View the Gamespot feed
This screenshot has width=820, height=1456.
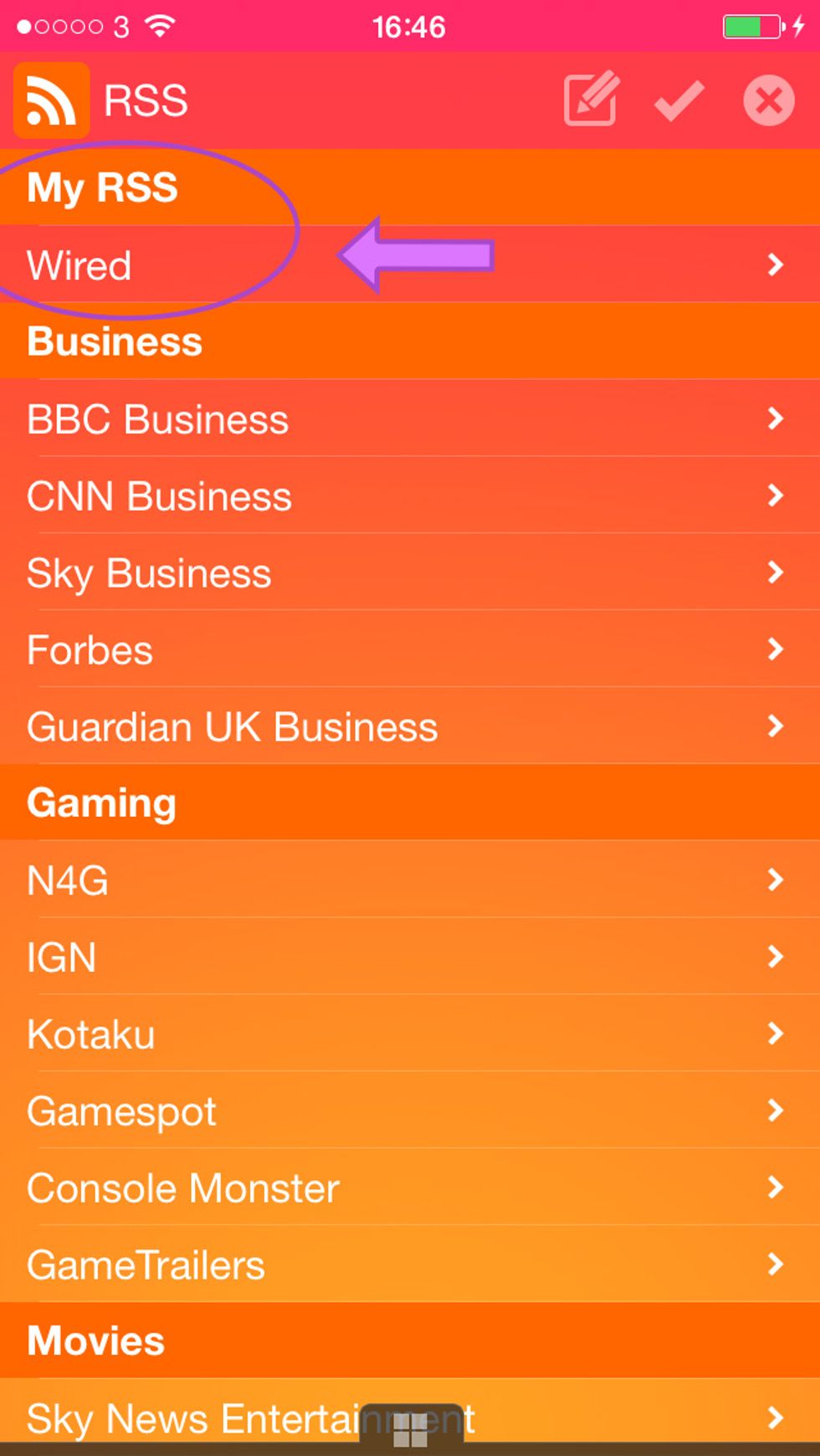point(410,1110)
